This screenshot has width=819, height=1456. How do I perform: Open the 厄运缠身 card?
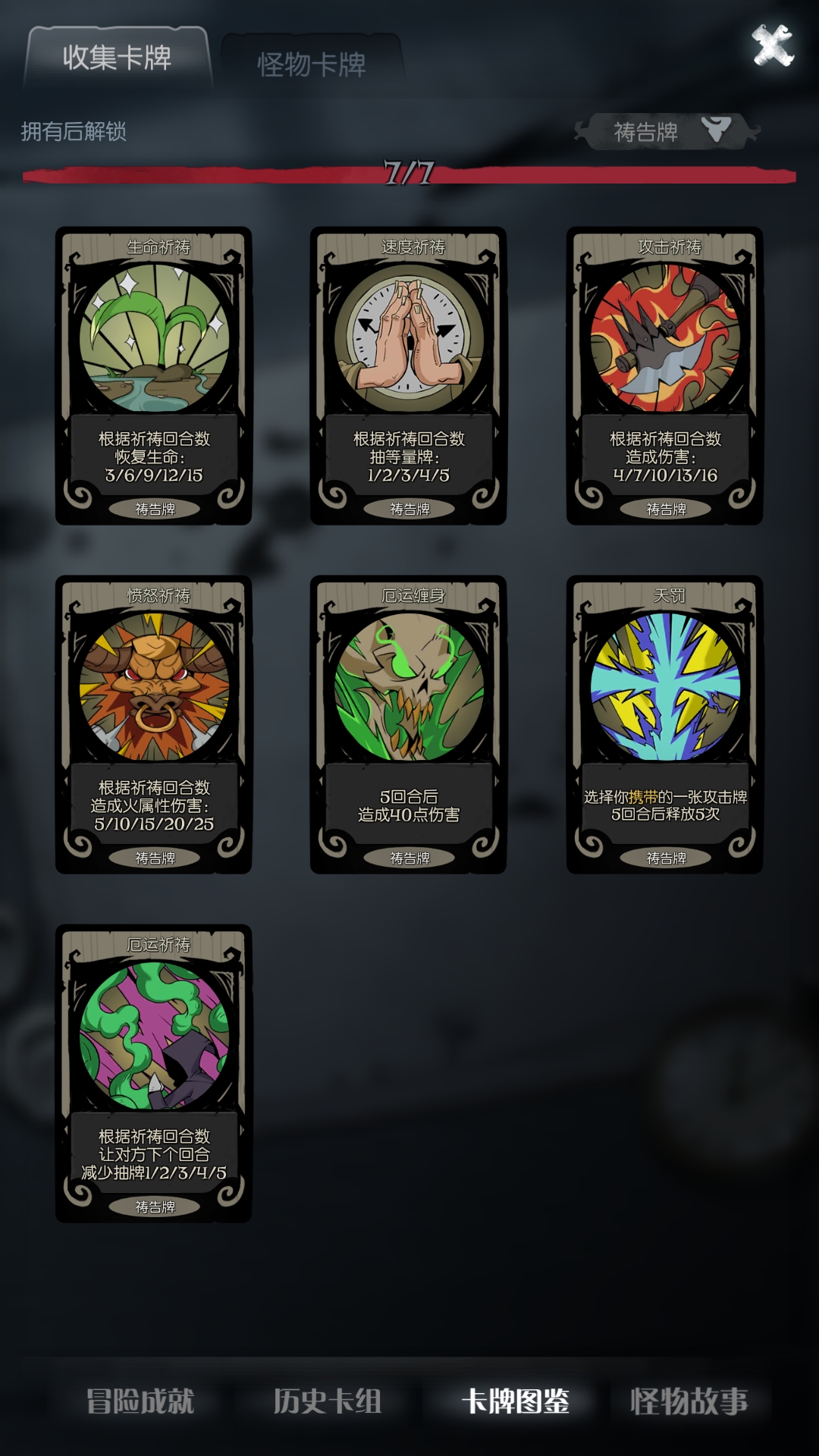click(408, 725)
